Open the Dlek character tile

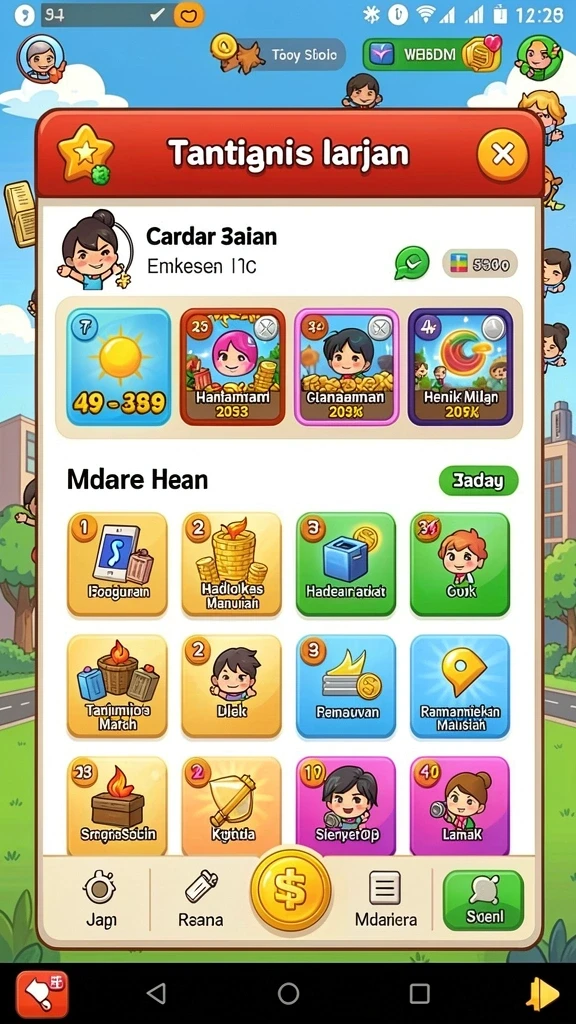pyautogui.click(x=232, y=686)
